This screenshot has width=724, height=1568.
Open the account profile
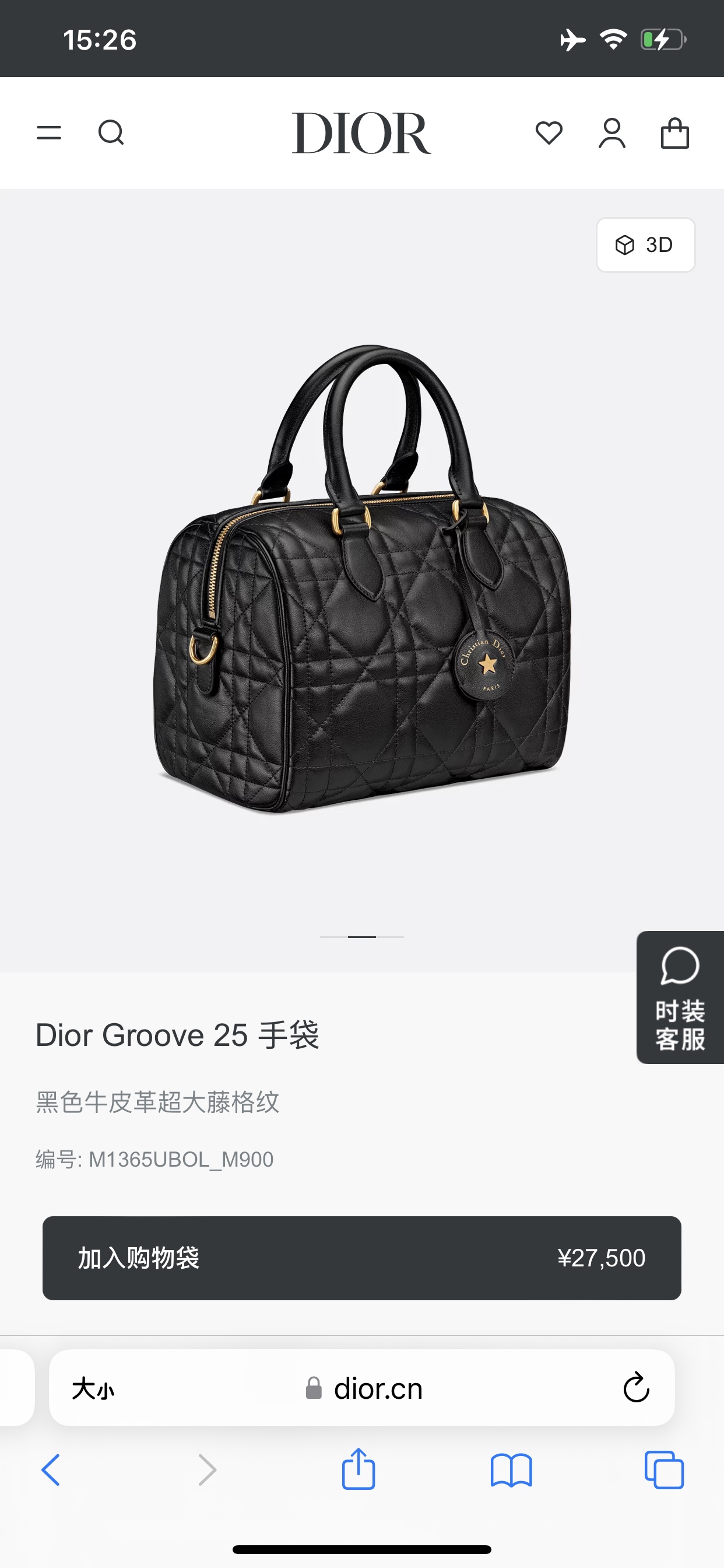[612, 132]
